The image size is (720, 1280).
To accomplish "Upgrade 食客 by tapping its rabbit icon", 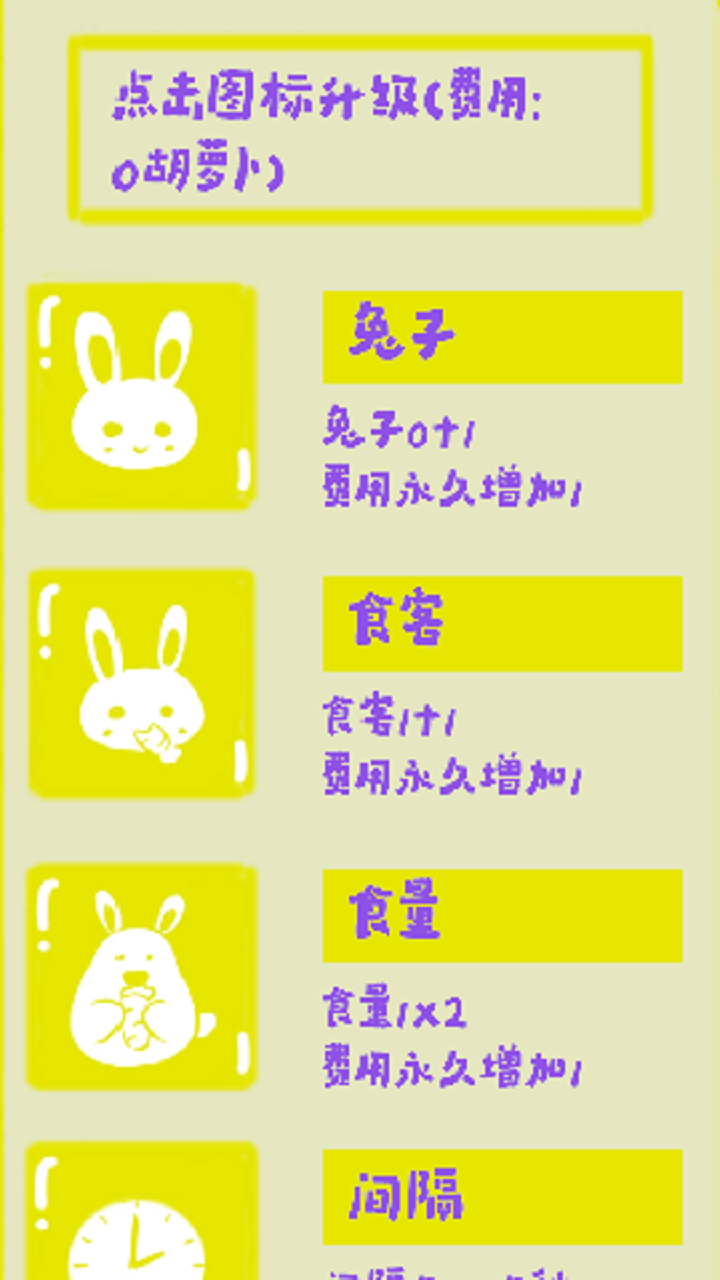I will coord(140,684).
